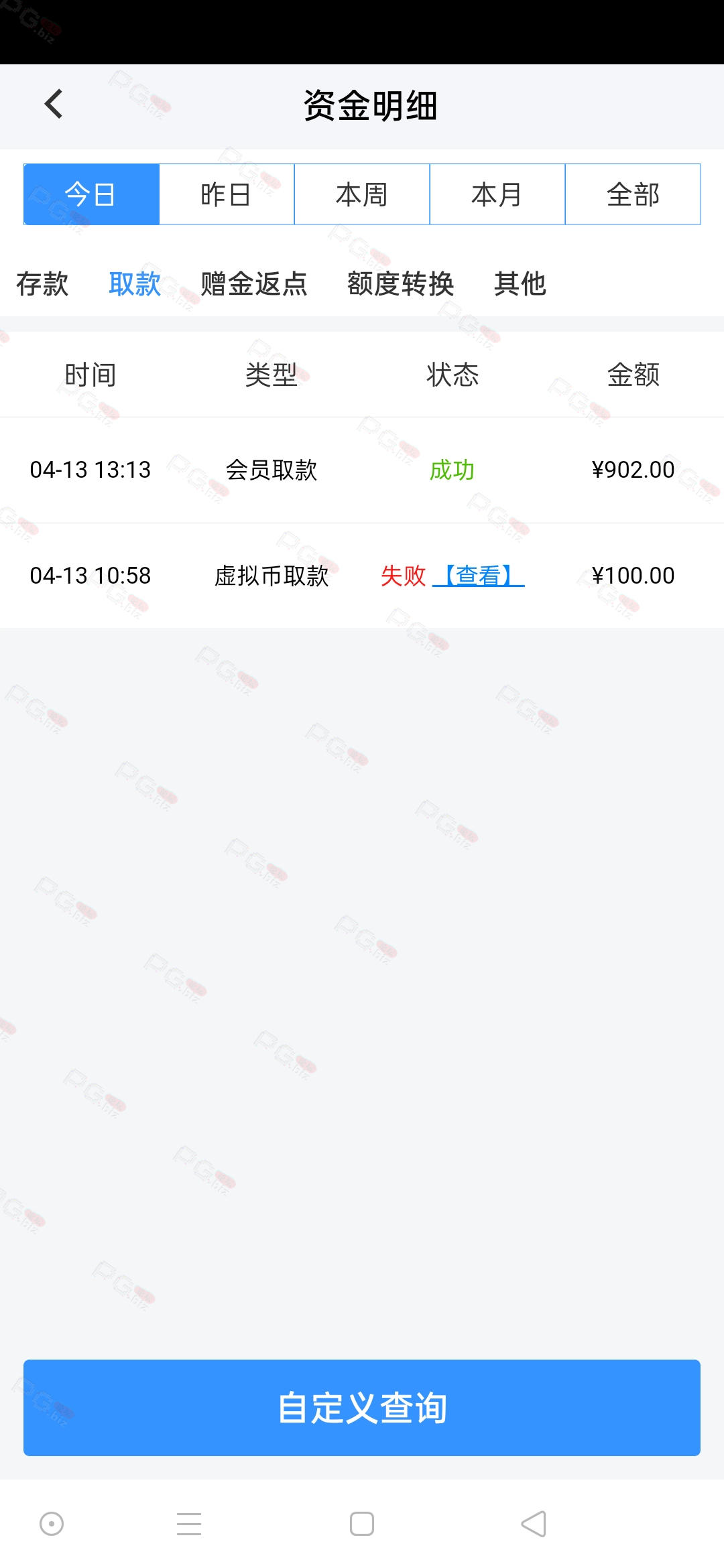Tap the 自定义查询 button
Image resolution: width=724 pixels, height=1568 pixels.
(x=362, y=1407)
